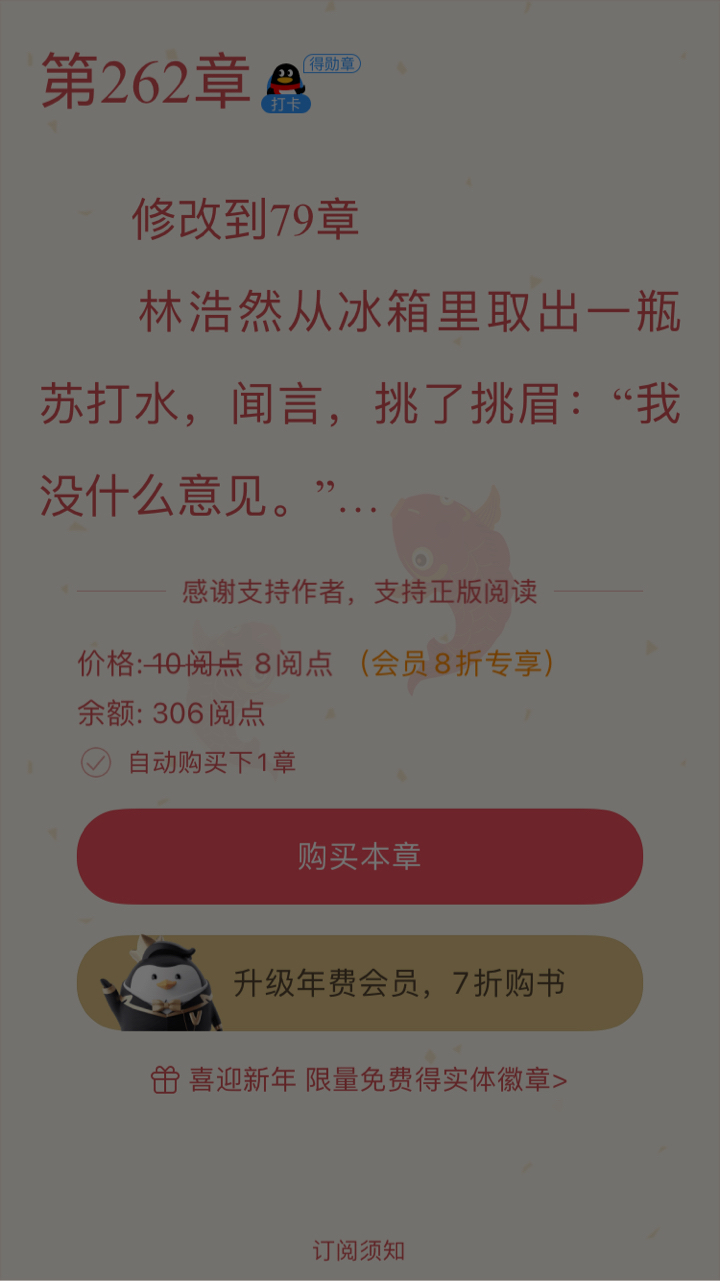
Task: Open the 喜迎新年 free badge promotion link
Action: (x=359, y=1080)
